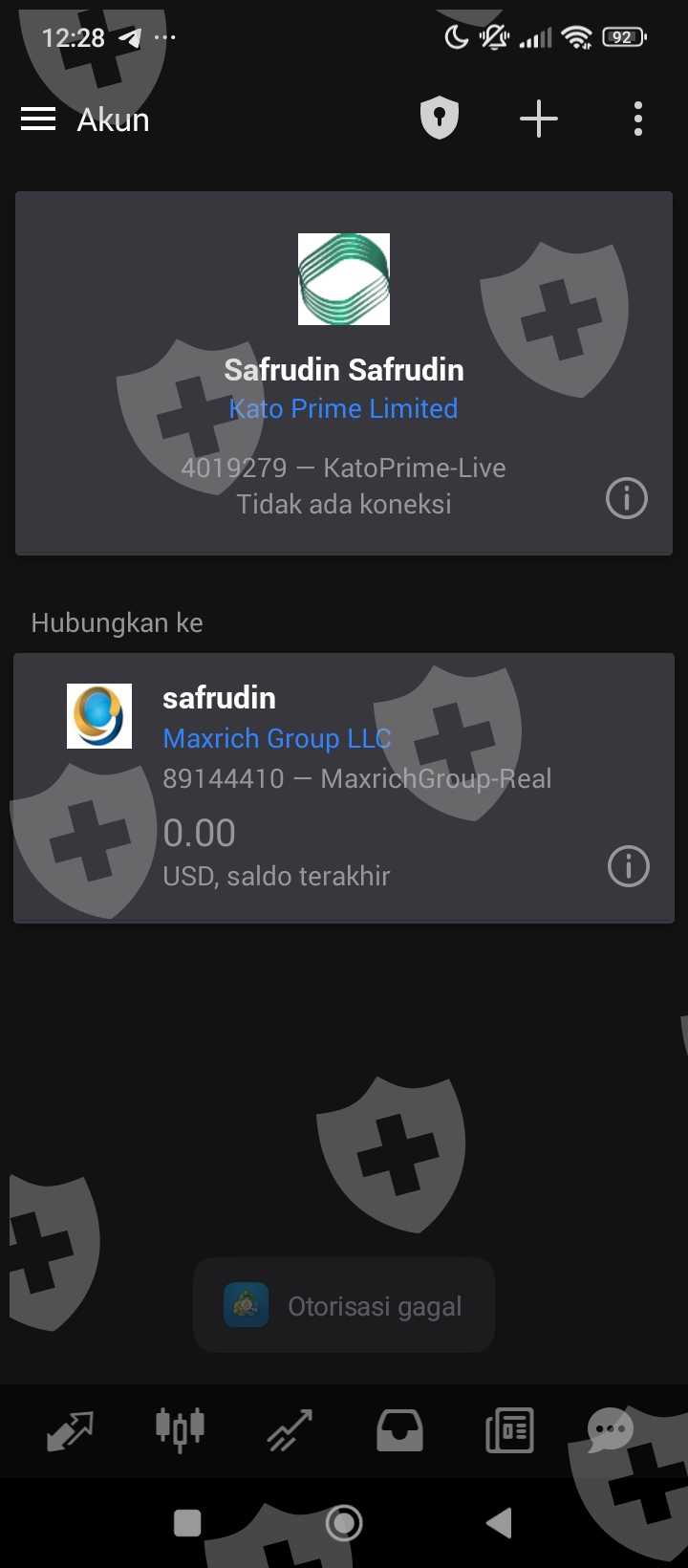The width and height of the screenshot is (688, 1568).
Task: Go to the home screen
Action: (x=344, y=1522)
